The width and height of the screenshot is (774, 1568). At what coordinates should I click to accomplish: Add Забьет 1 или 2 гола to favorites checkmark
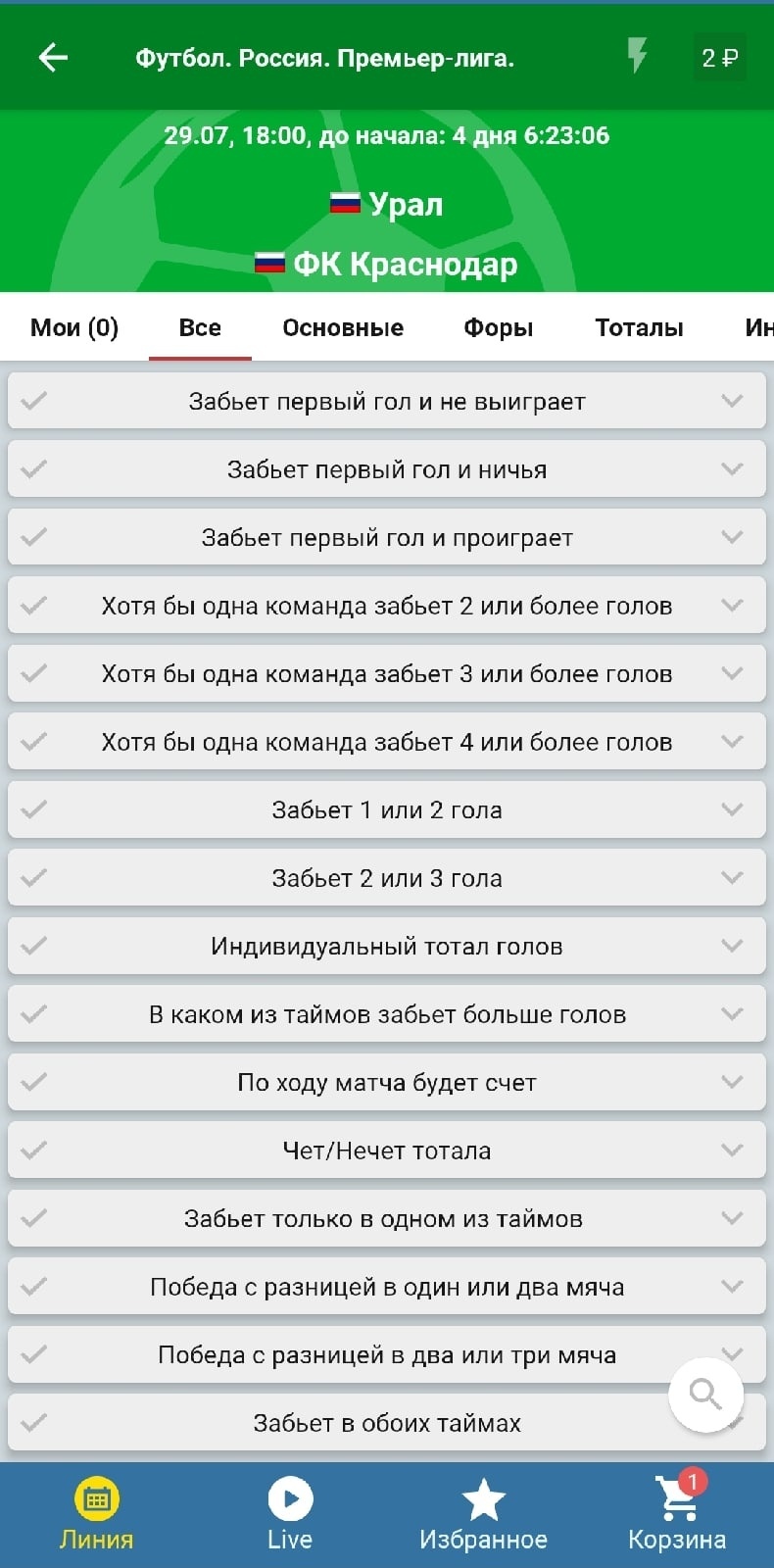click(x=34, y=809)
